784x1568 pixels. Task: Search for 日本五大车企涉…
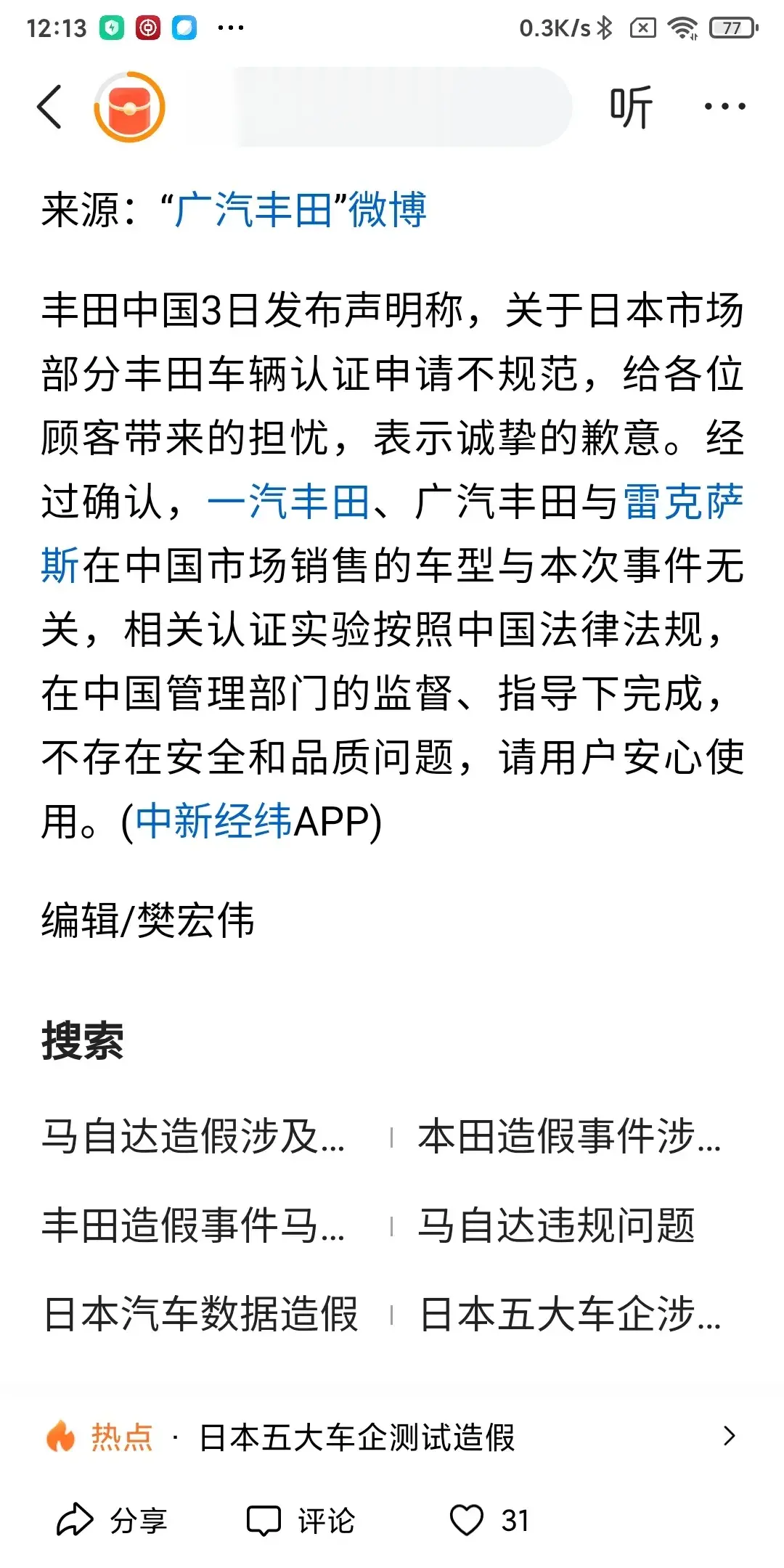coord(570,1314)
